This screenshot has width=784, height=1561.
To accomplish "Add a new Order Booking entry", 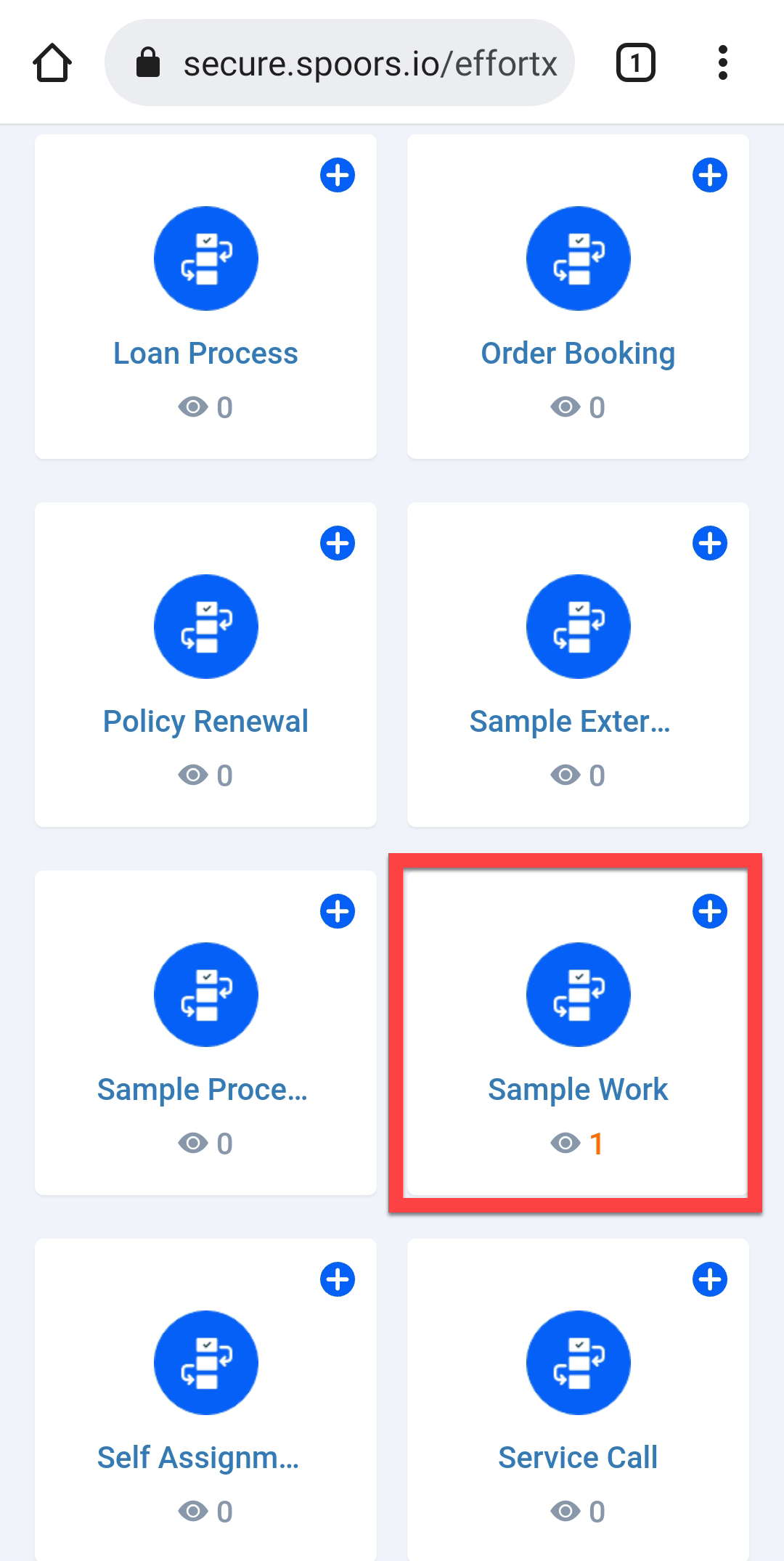I will 710,176.
